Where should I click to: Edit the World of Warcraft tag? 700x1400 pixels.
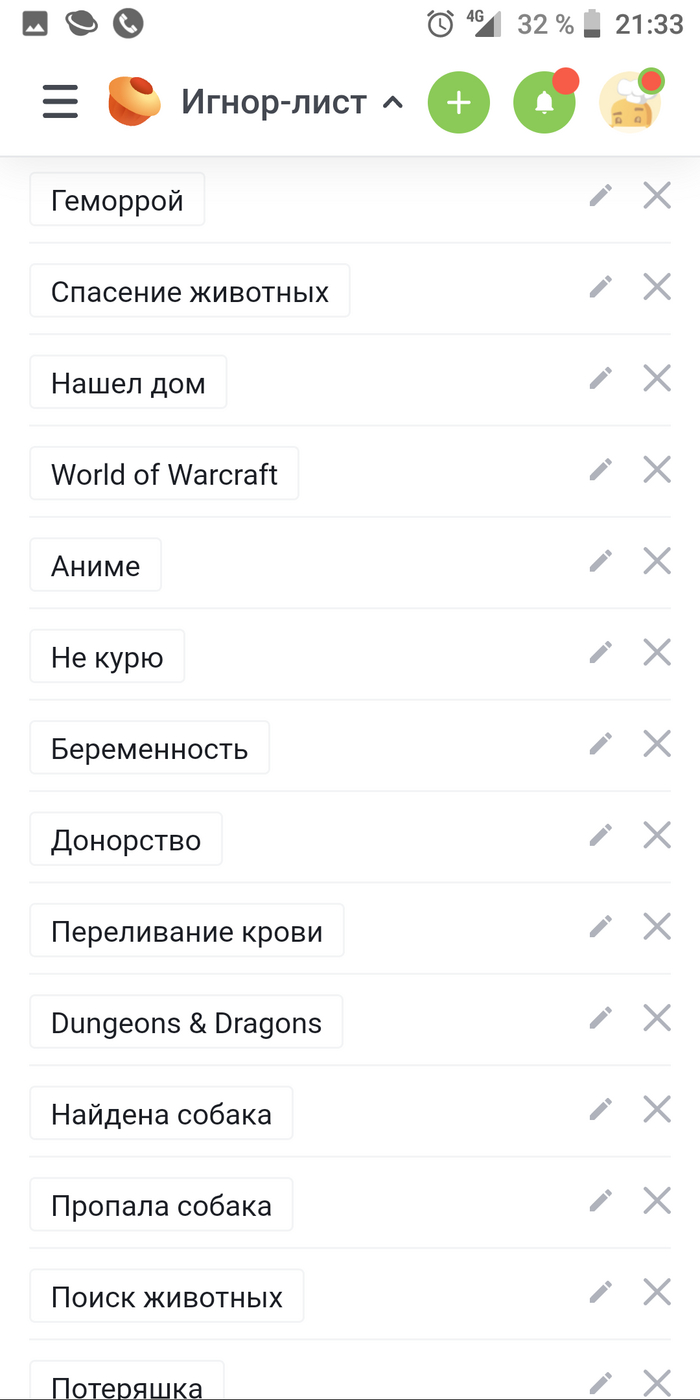(600, 470)
